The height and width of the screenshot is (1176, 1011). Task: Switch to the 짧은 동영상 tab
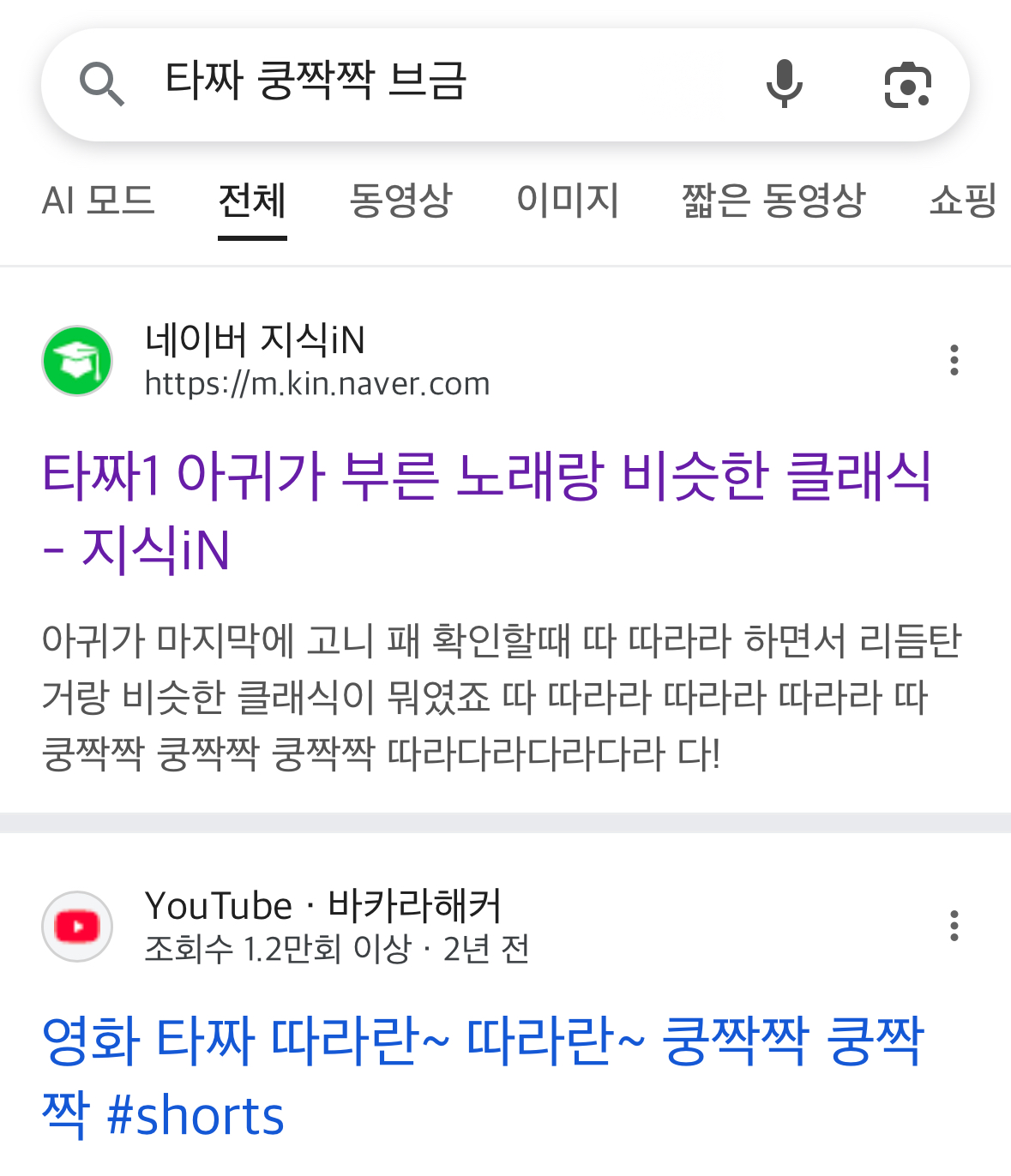click(773, 201)
